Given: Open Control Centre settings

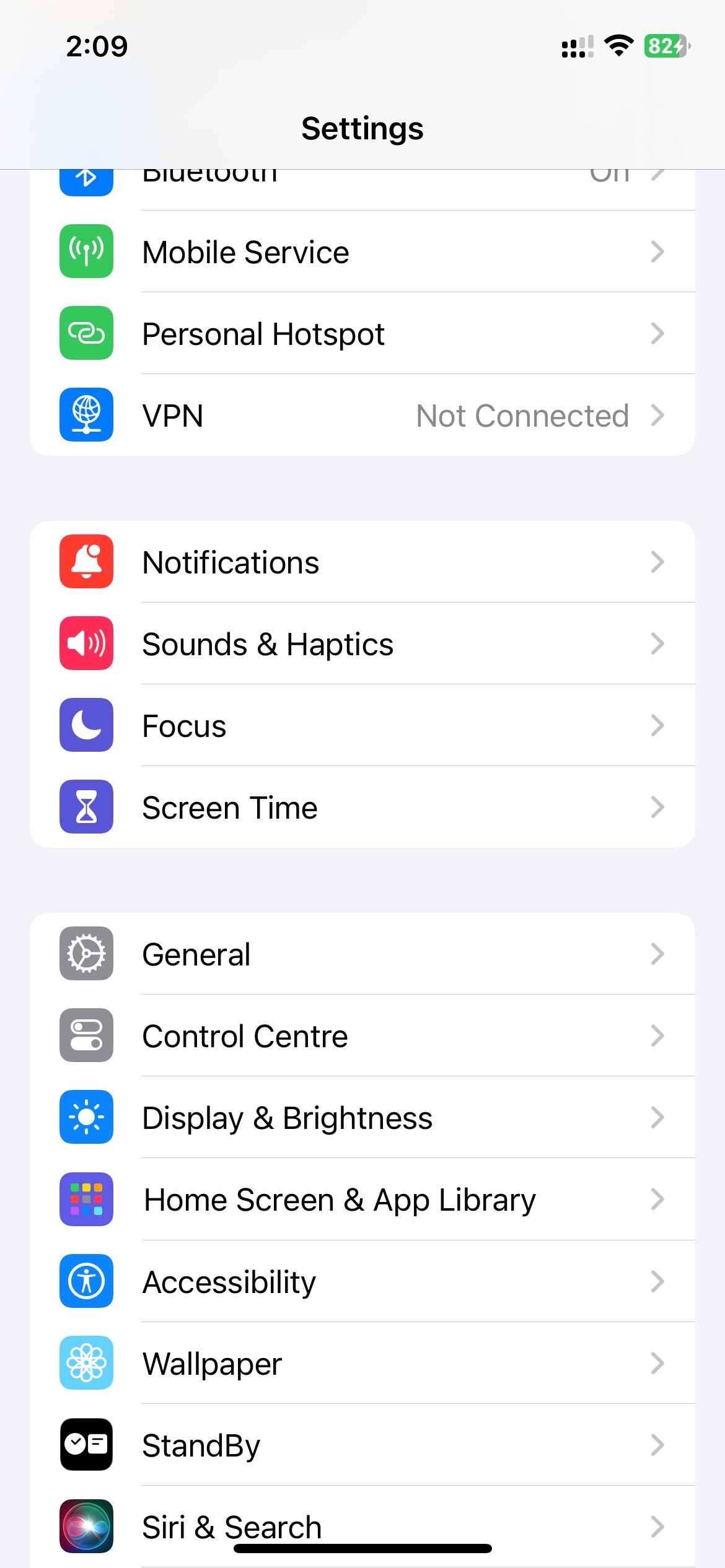Looking at the screenshot, I should click(x=362, y=1036).
